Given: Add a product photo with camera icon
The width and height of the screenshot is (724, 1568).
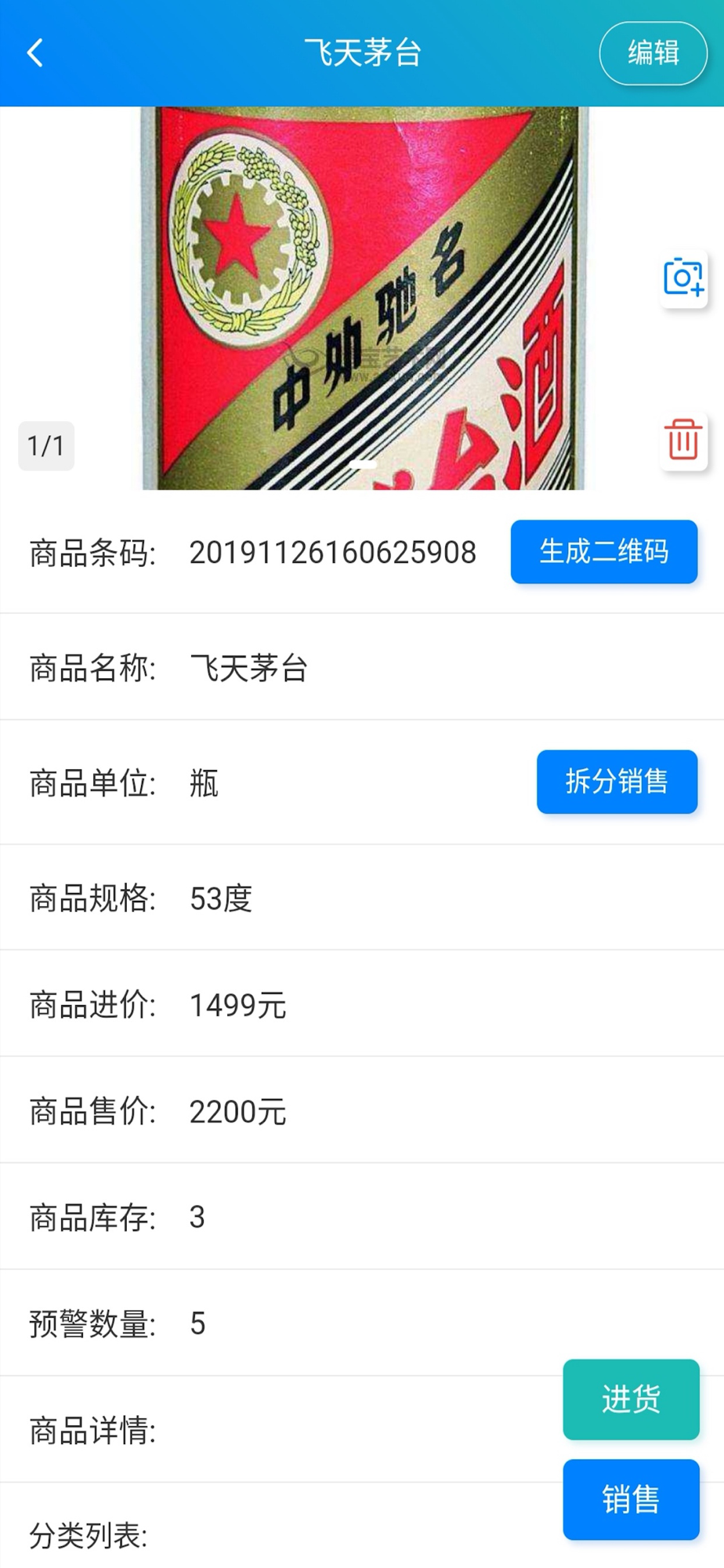Looking at the screenshot, I should click(x=682, y=278).
